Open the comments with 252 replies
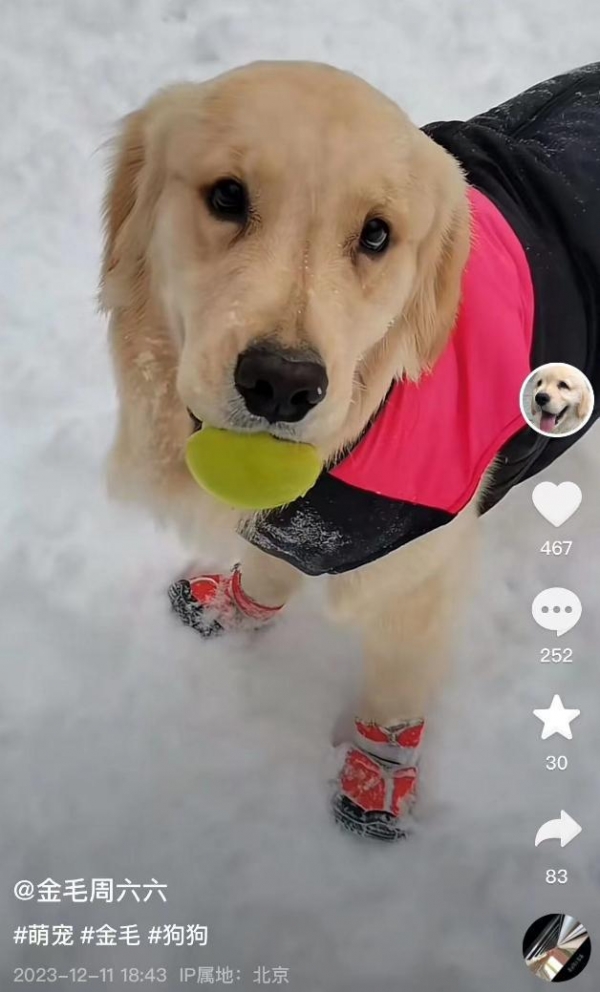Viewport: 600px width, 992px height. [x=557, y=610]
